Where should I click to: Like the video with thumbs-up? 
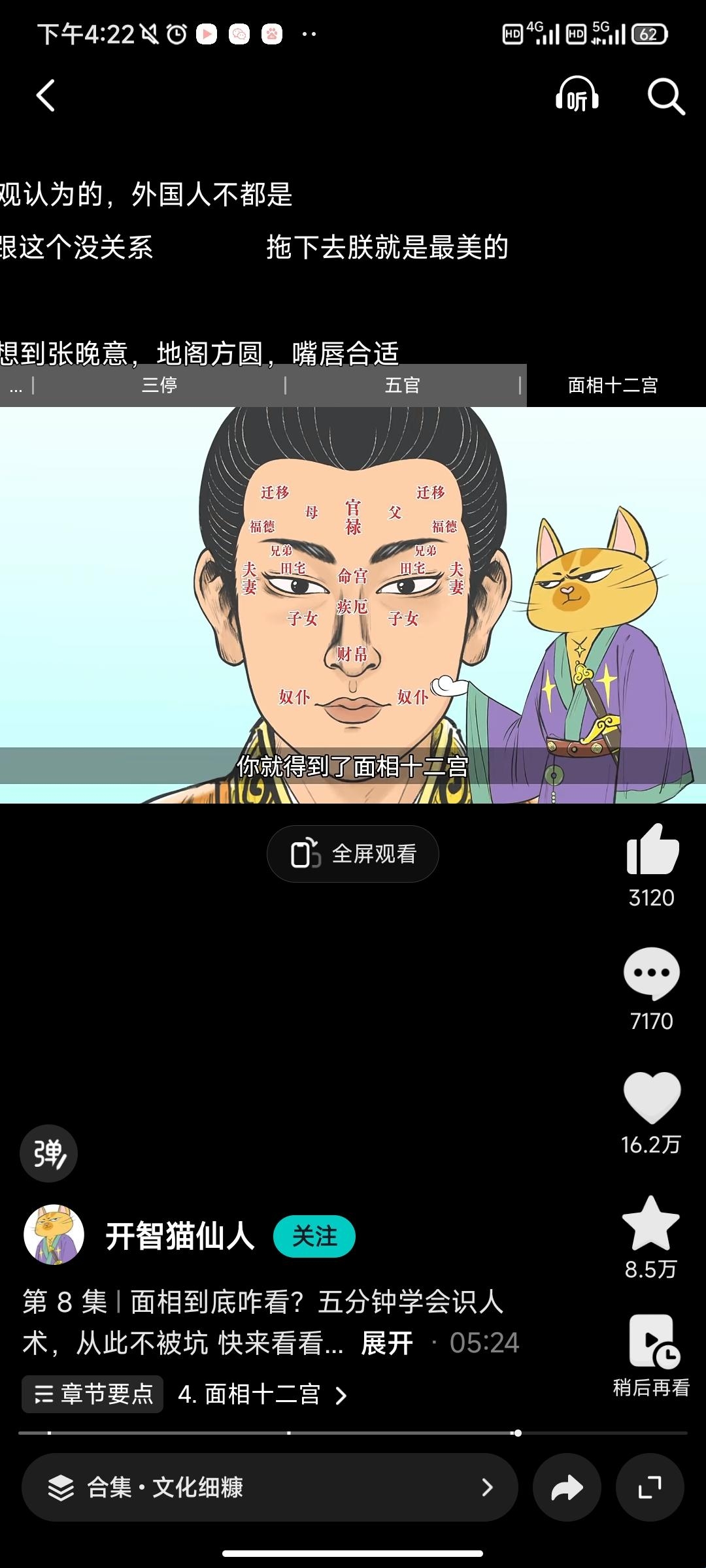(652, 850)
